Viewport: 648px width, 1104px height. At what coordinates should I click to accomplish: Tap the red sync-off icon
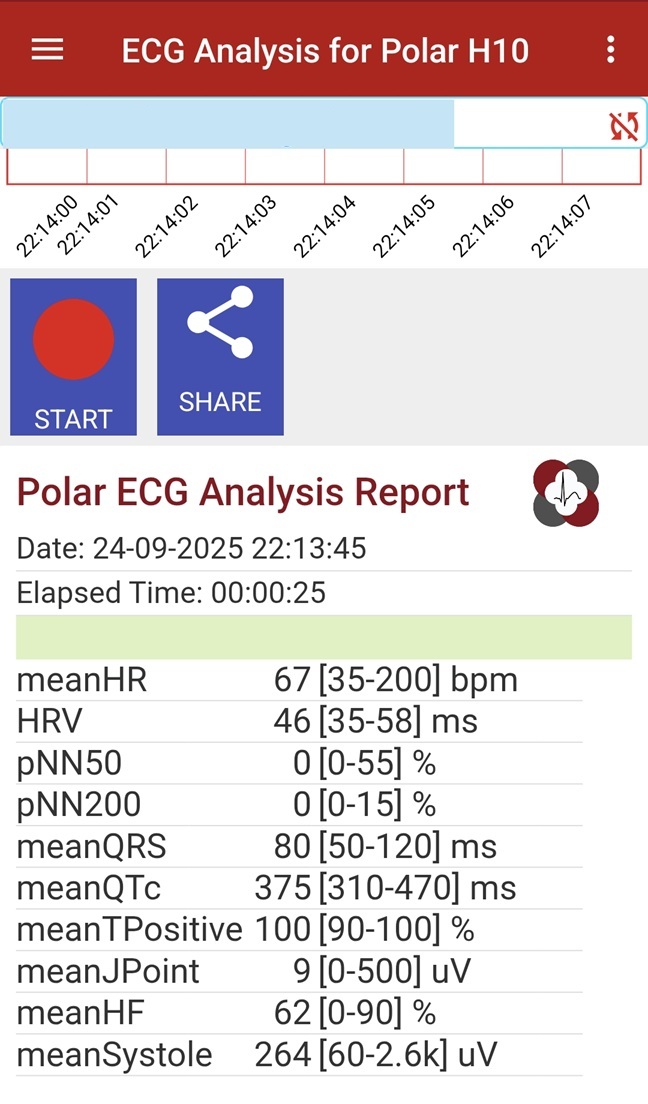(x=624, y=126)
